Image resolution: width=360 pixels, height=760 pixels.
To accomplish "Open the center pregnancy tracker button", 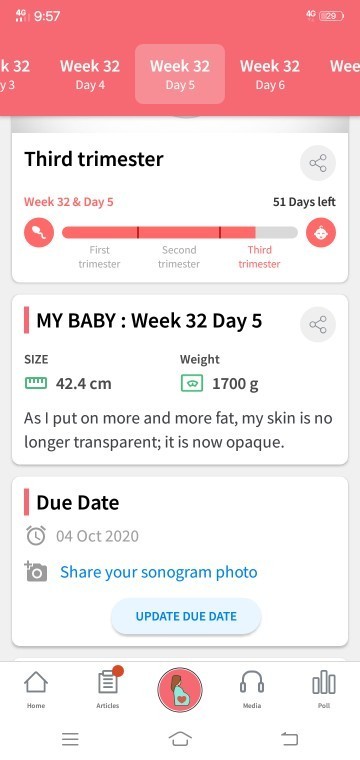I will point(180,689).
